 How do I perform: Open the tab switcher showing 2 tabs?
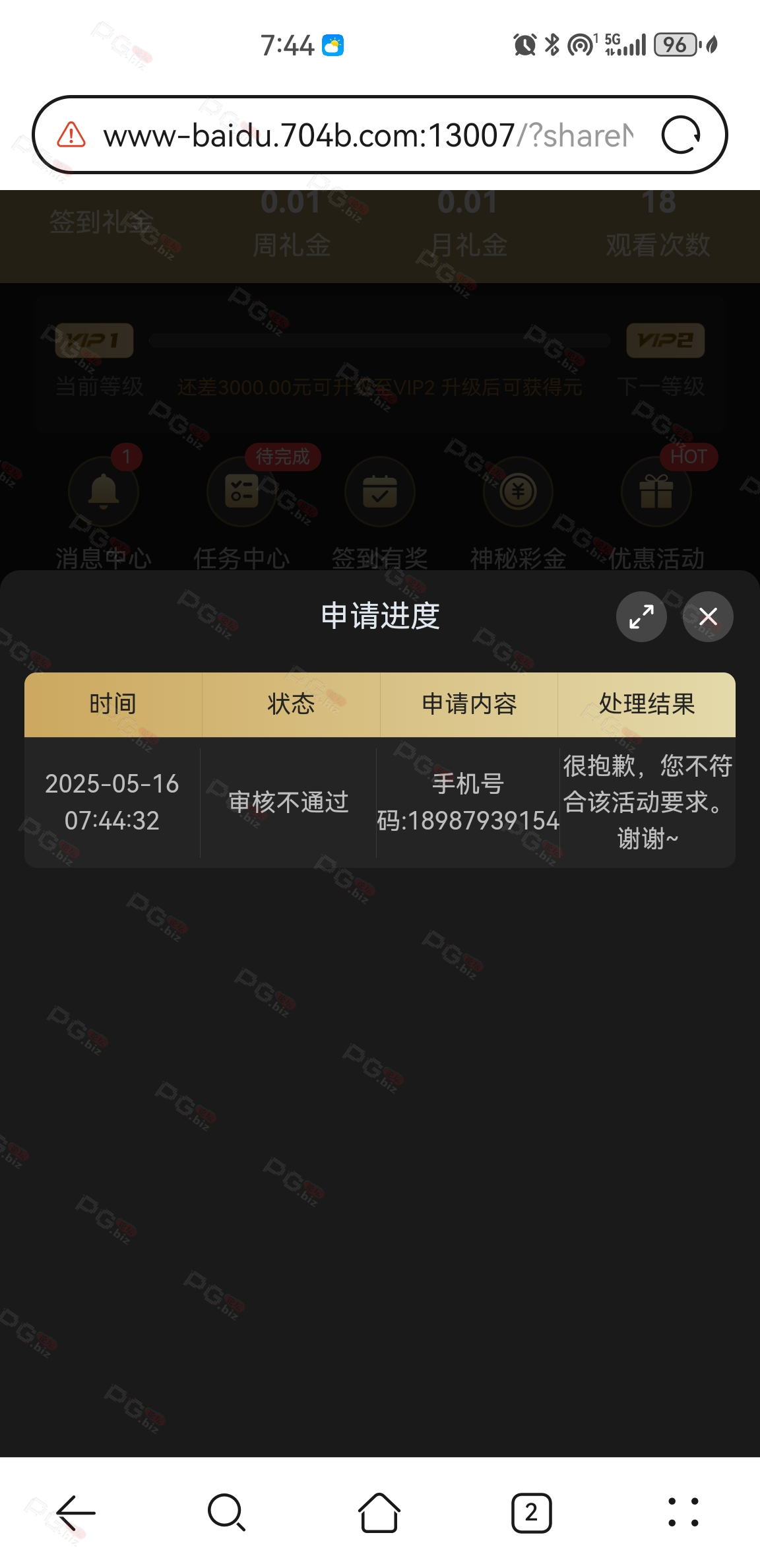531,1513
